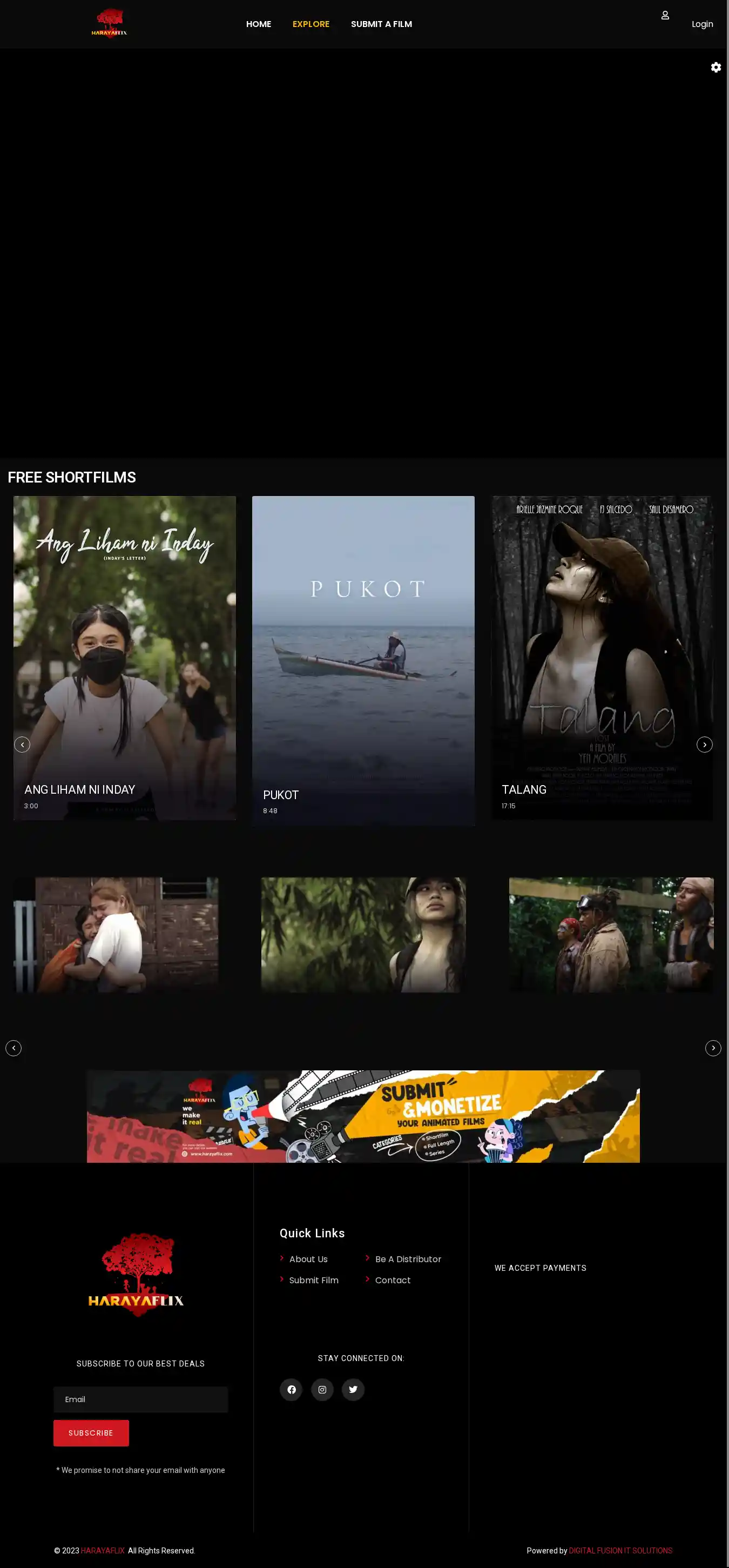Open the Twitter profile
The image size is (729, 1568).
(x=353, y=1390)
